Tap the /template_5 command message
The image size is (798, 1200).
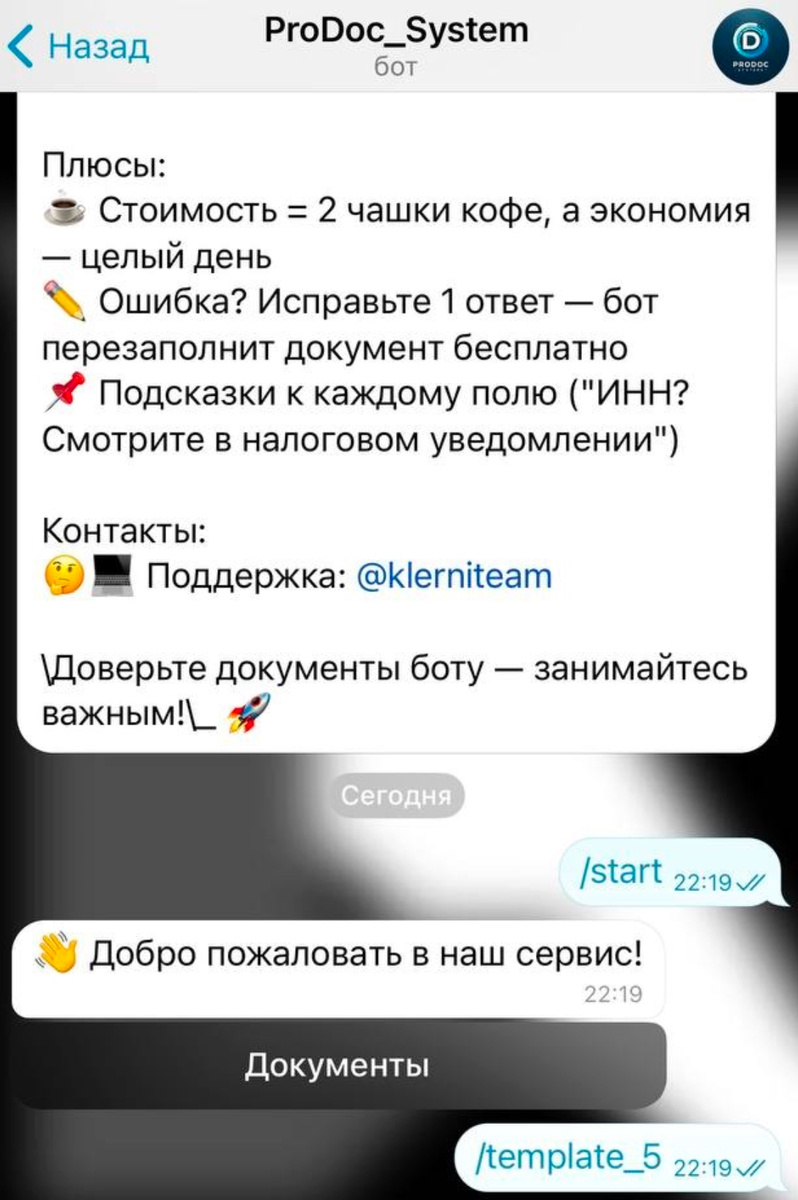coord(574,1158)
